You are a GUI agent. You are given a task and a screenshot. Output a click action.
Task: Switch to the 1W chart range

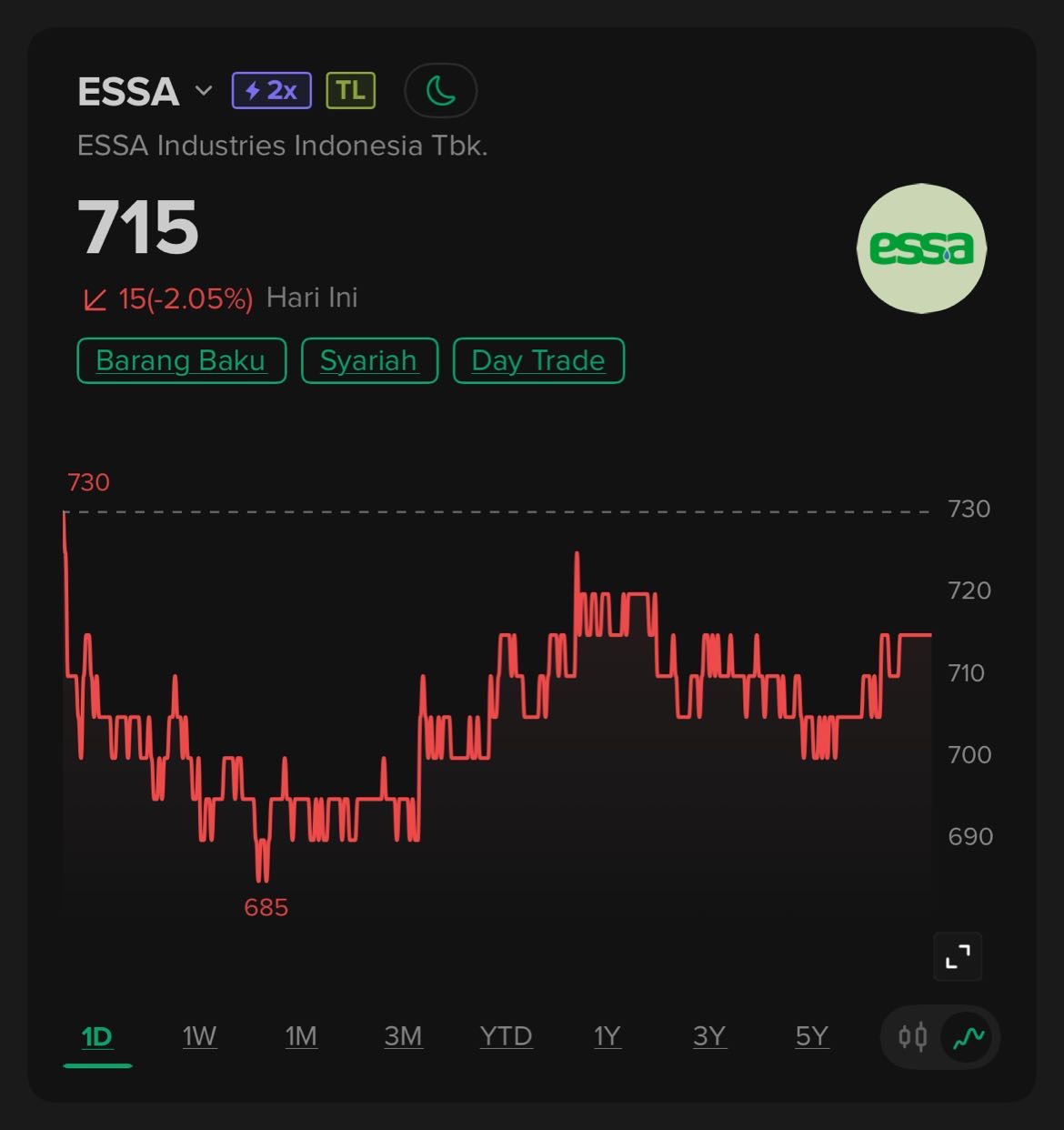pos(199,1036)
